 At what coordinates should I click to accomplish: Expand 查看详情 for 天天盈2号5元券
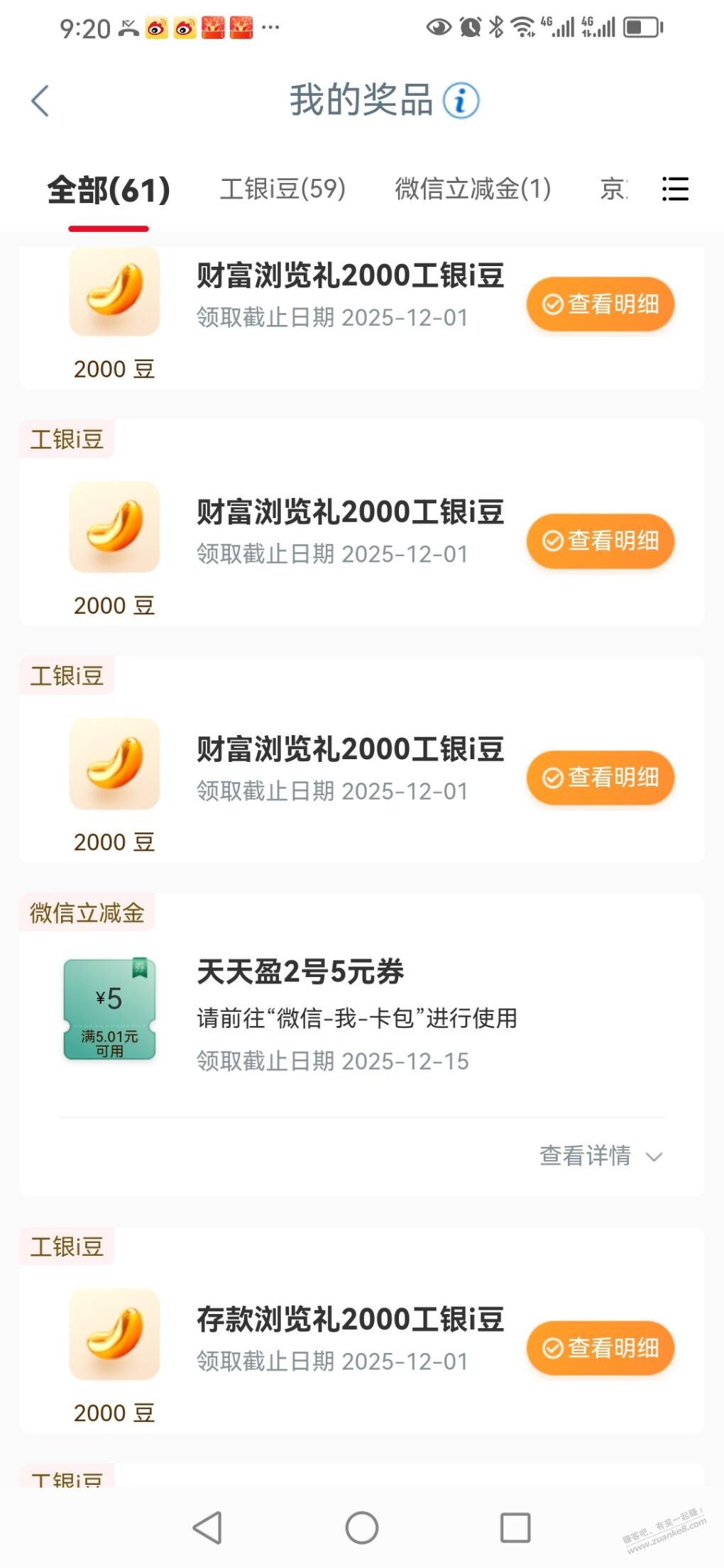click(x=600, y=1156)
